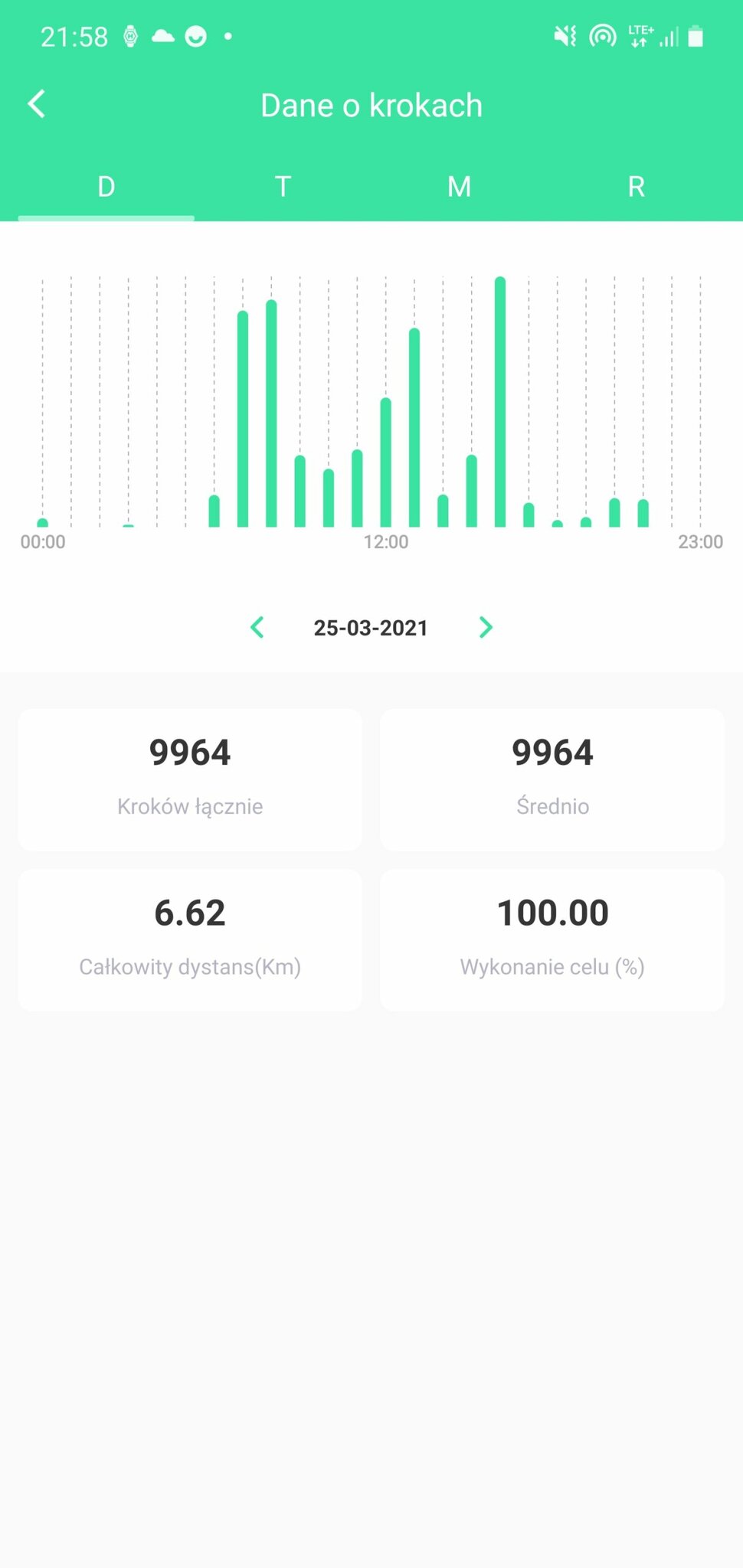Switch to the R year tab

point(636,187)
